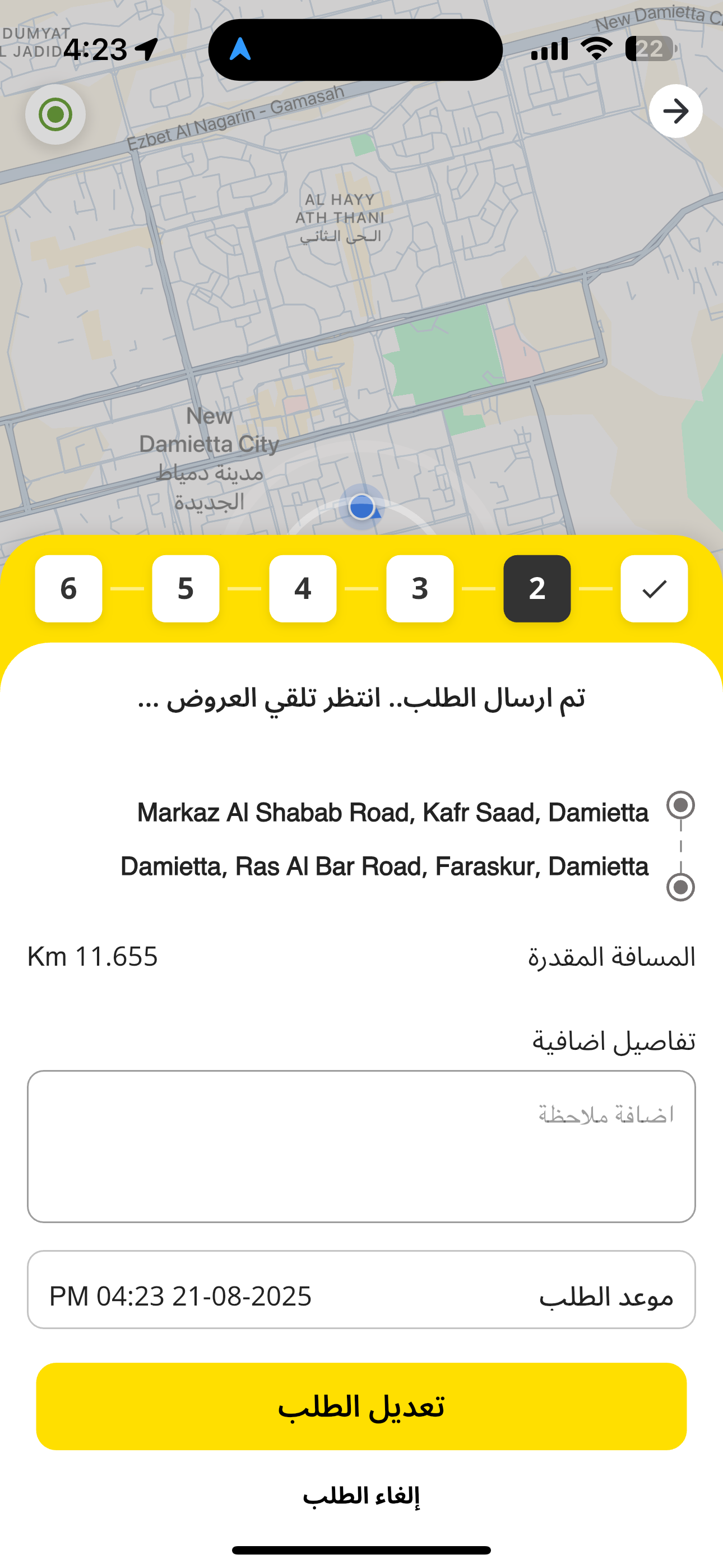Select step 5 in the progress bar

pyautogui.click(x=186, y=589)
